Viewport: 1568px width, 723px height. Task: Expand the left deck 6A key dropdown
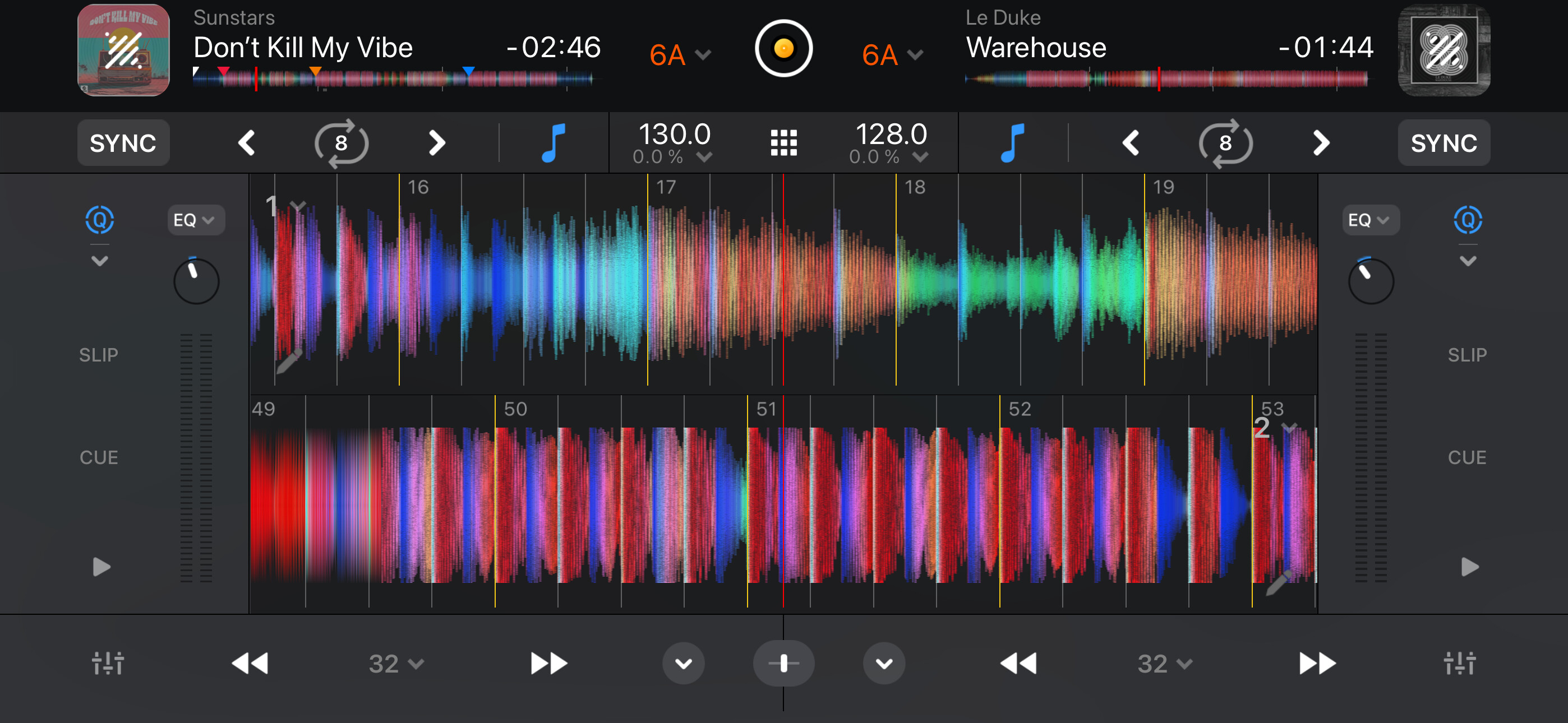679,55
